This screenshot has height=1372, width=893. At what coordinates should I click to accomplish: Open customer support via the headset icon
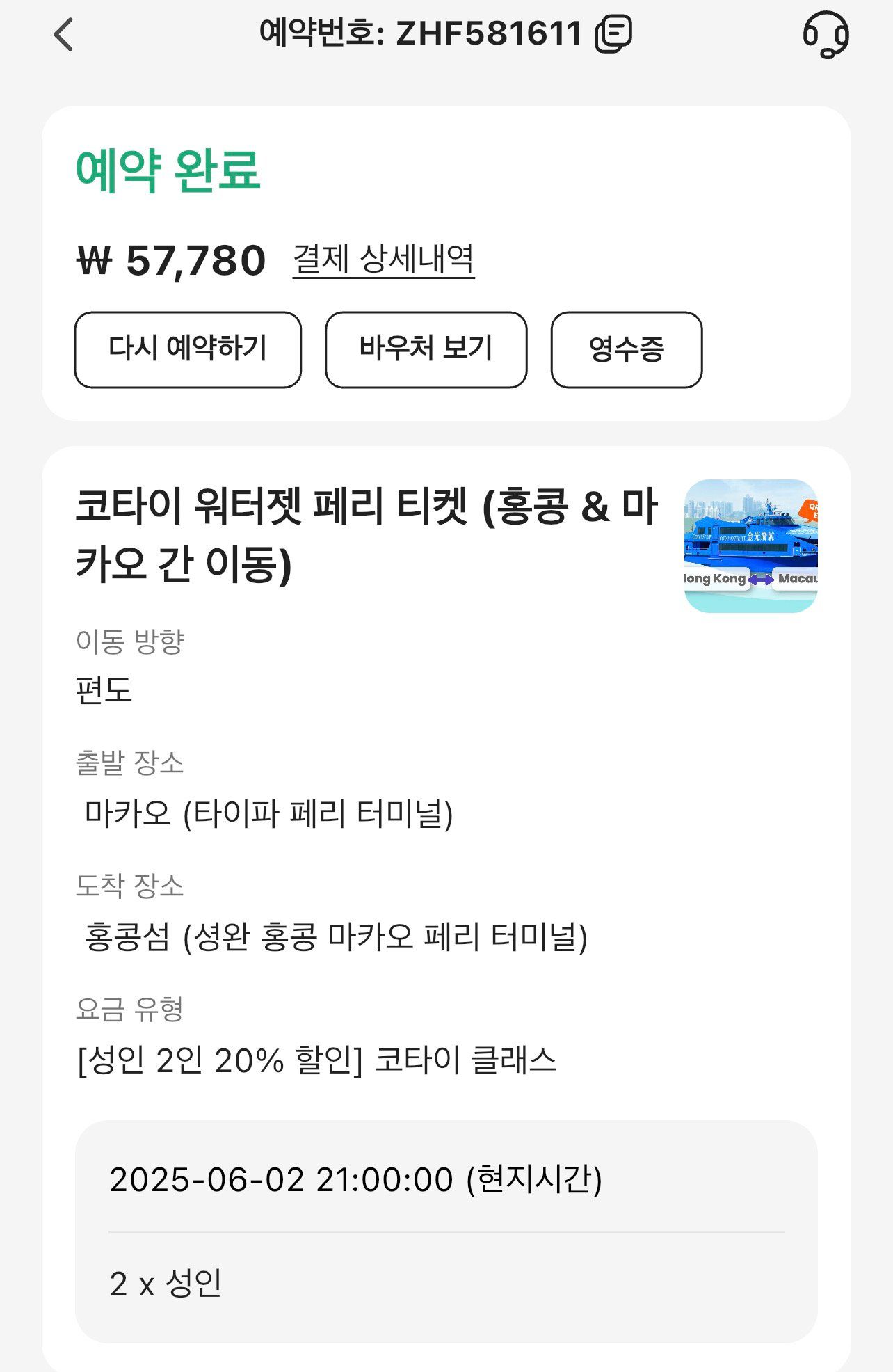click(x=828, y=35)
